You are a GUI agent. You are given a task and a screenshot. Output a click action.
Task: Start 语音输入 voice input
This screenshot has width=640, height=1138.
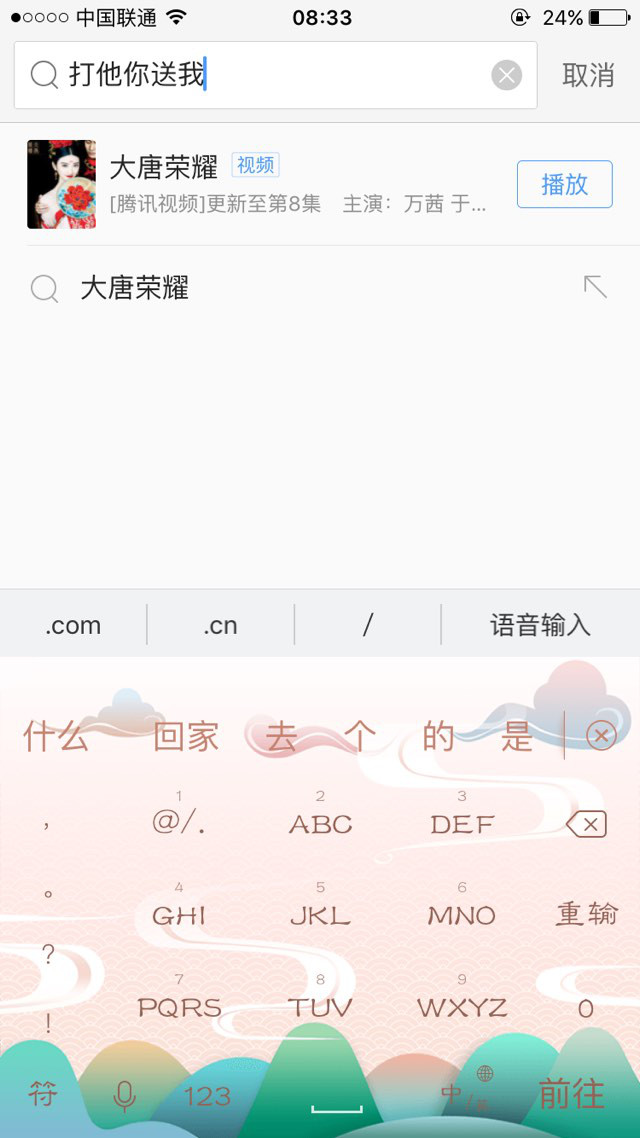click(540, 625)
